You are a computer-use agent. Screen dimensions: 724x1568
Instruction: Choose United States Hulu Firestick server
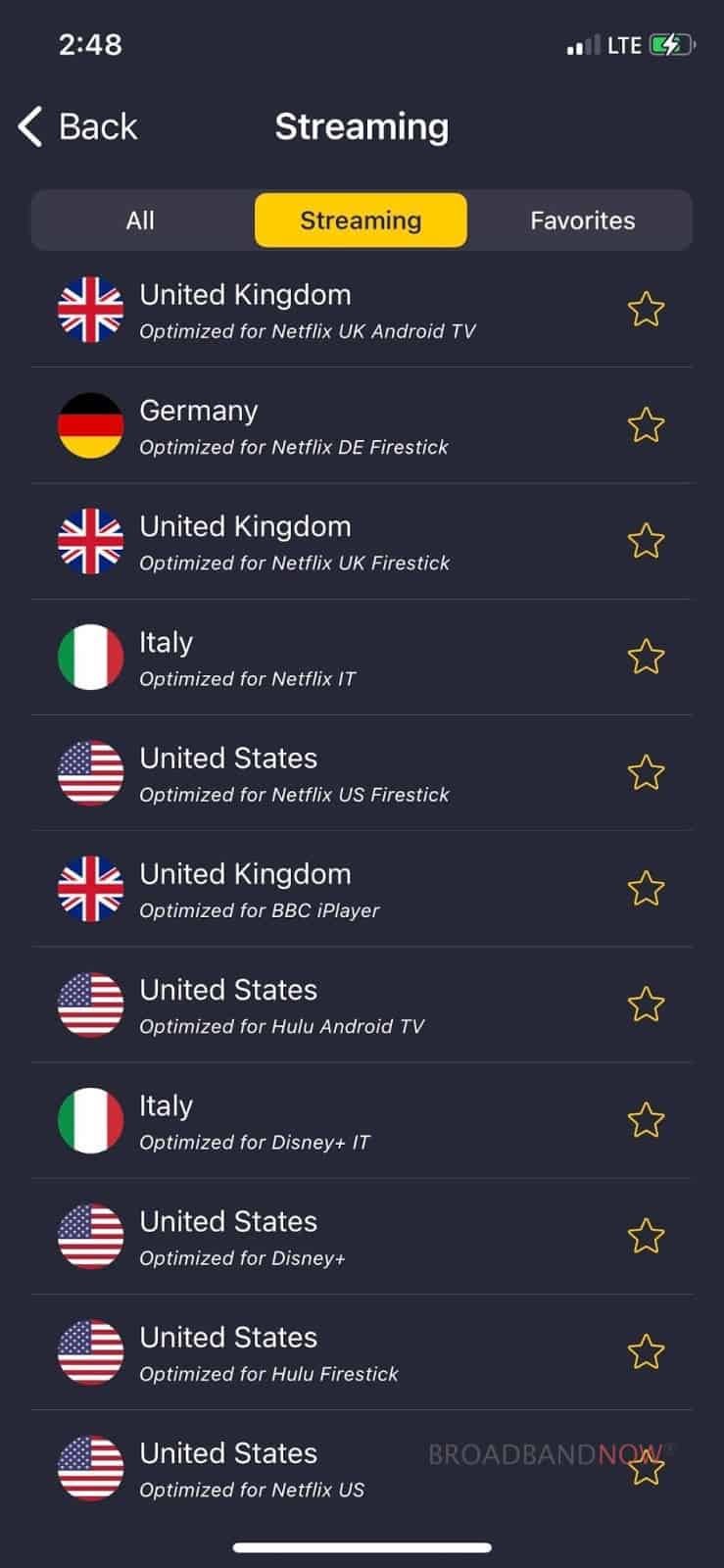coord(268,1352)
